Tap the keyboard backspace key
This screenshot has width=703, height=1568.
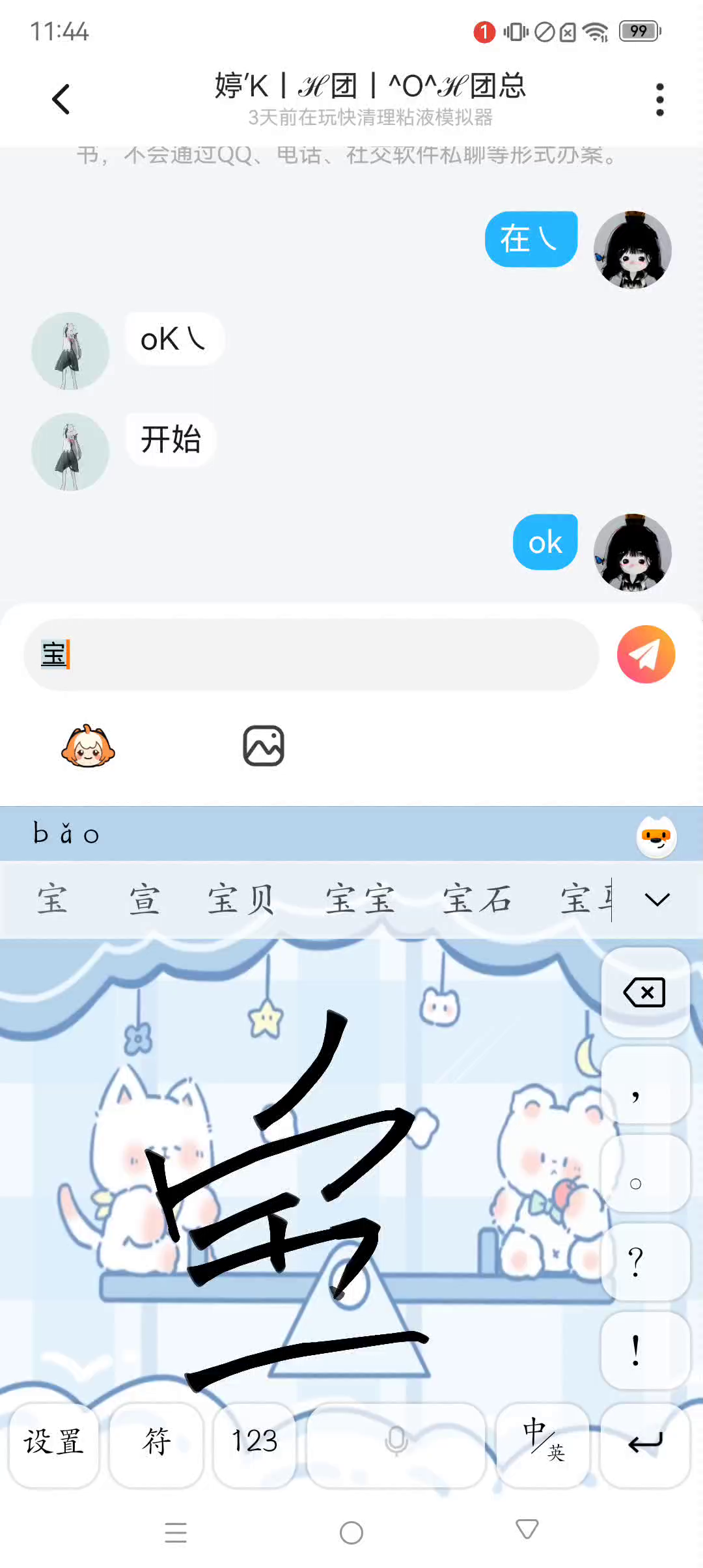click(644, 993)
